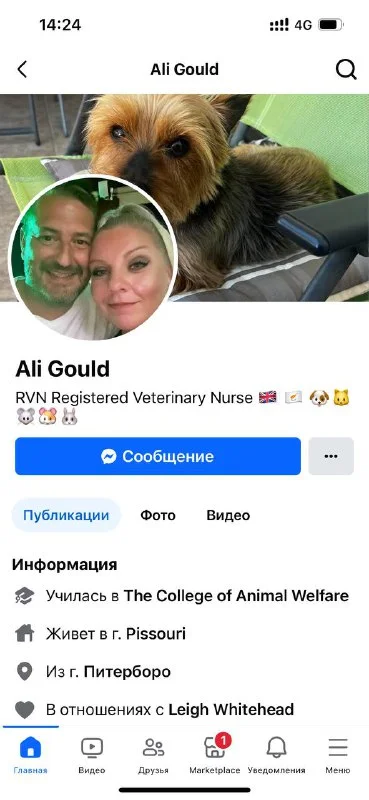Open The College of Animal Welfare link
This screenshot has height=800, width=369.
pos(236,595)
